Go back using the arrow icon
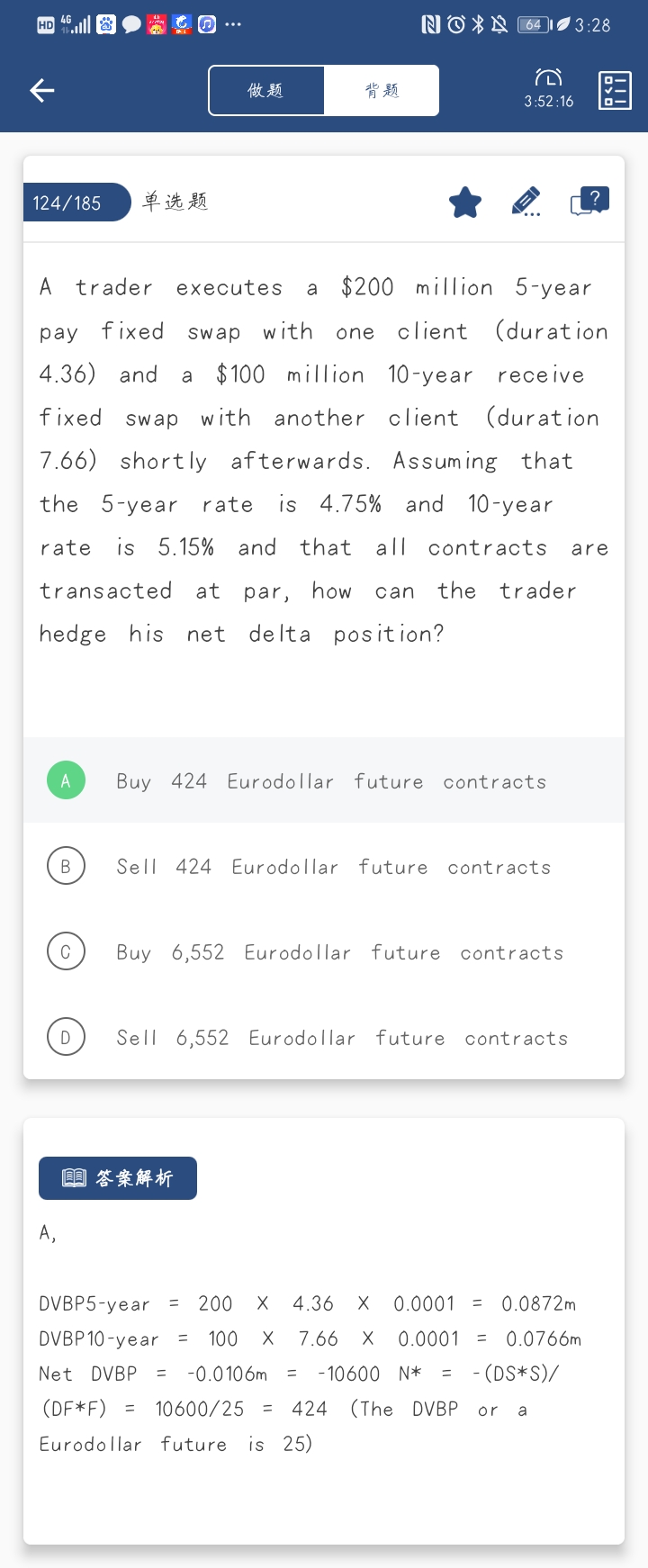The width and height of the screenshot is (648, 1568). pyautogui.click(x=42, y=90)
